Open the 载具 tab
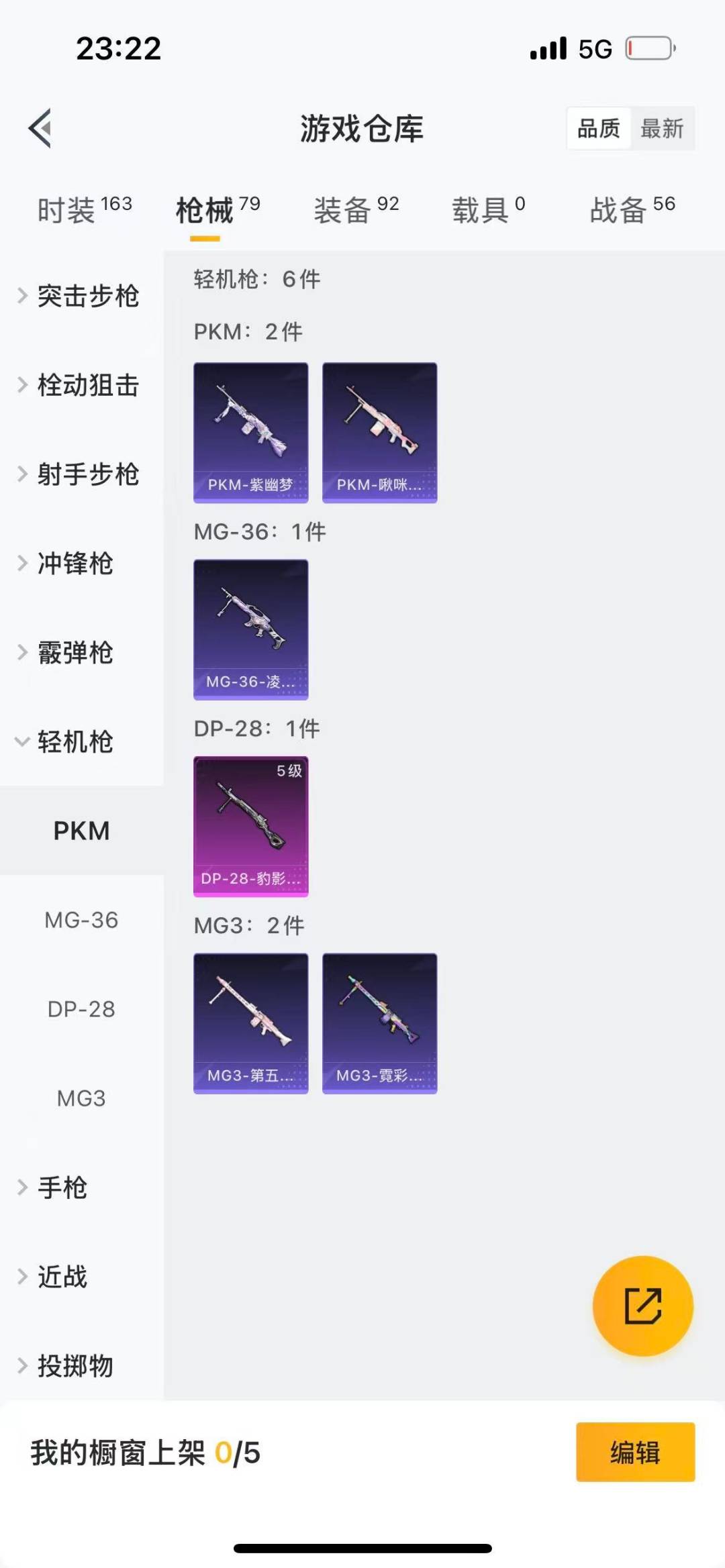 click(488, 210)
